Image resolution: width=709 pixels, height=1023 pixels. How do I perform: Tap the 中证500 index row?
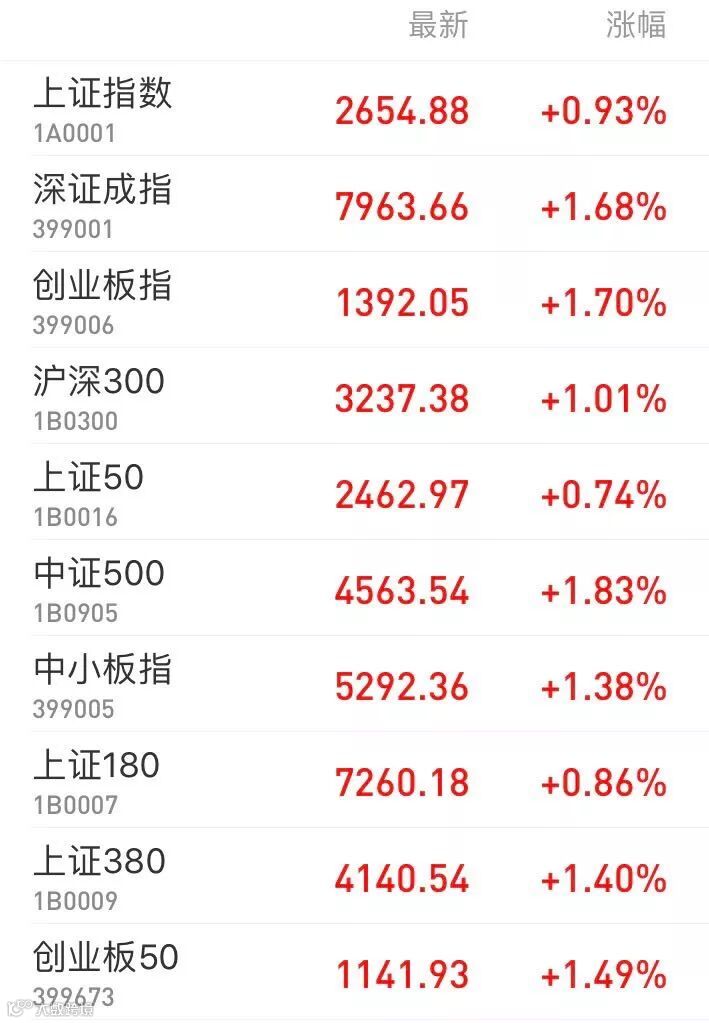click(354, 588)
